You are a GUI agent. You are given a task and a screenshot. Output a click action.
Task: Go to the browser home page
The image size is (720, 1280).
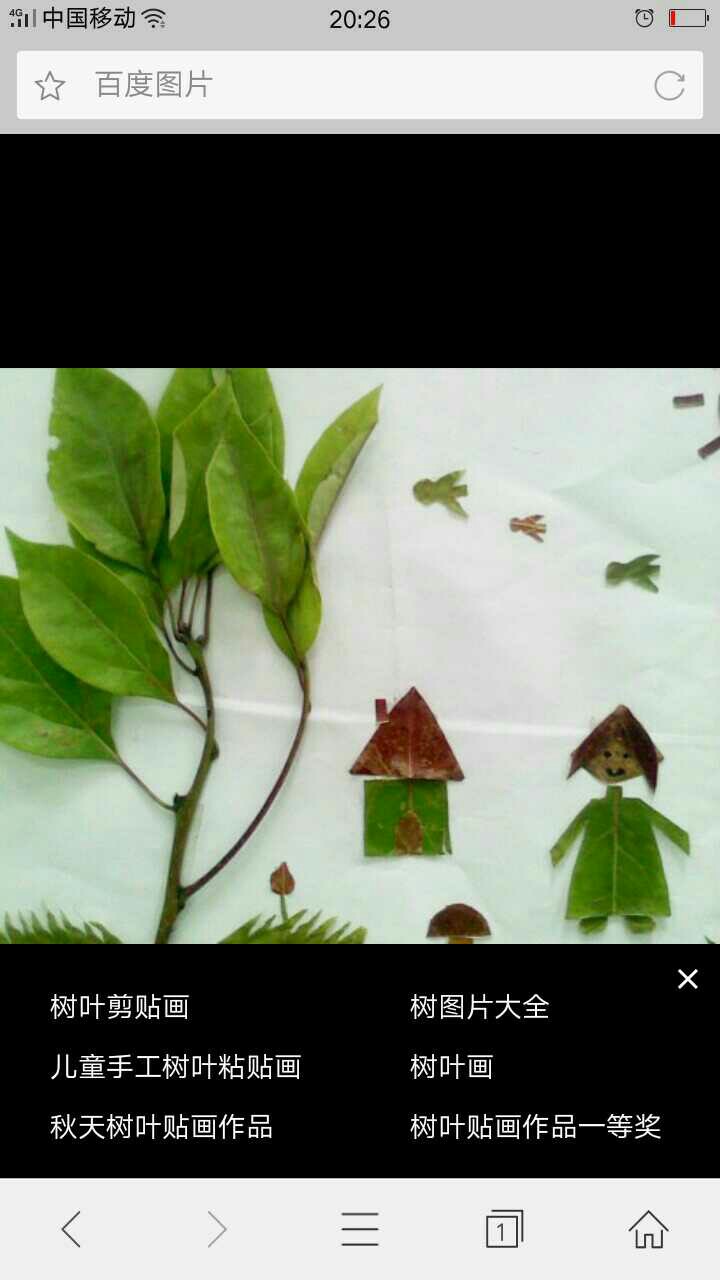pos(648,1229)
